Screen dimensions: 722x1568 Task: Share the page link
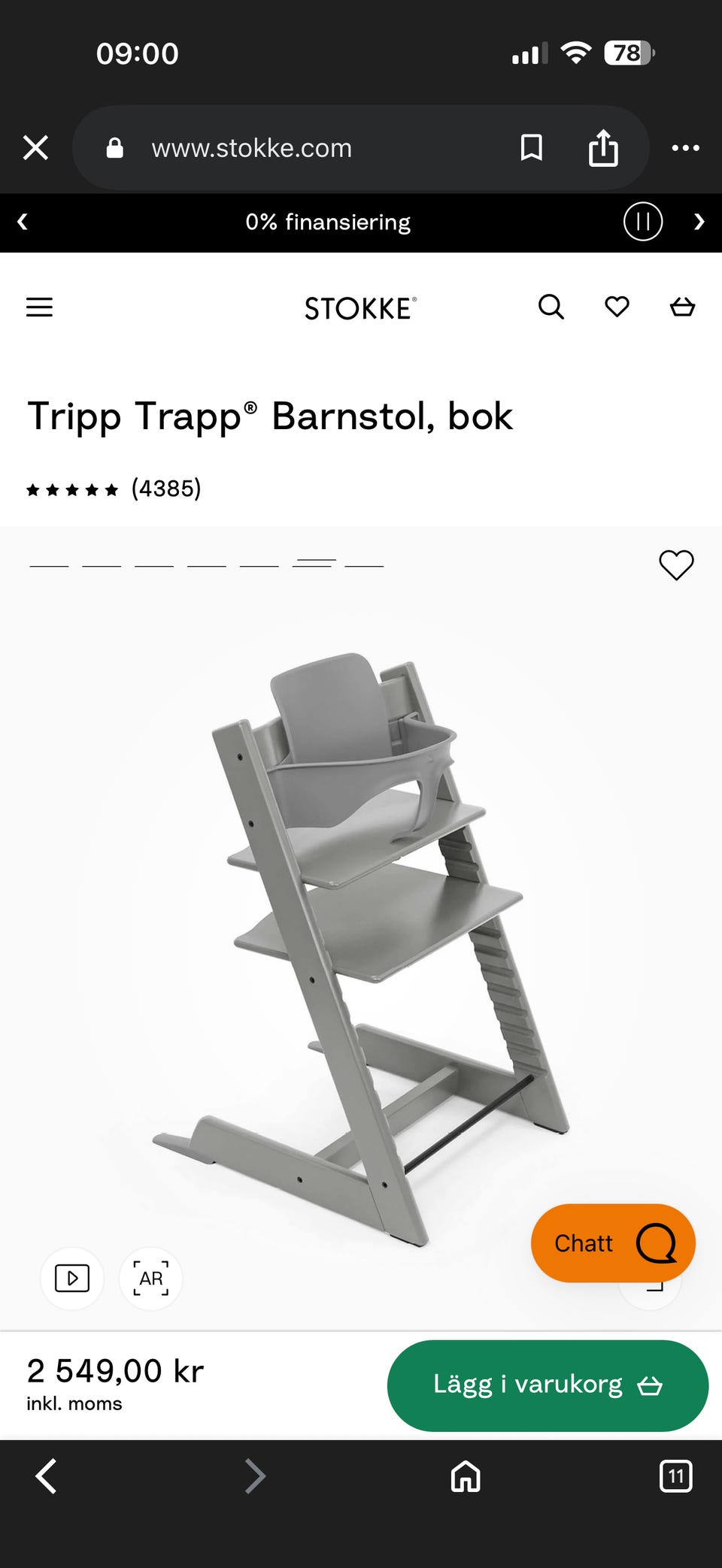click(x=603, y=147)
